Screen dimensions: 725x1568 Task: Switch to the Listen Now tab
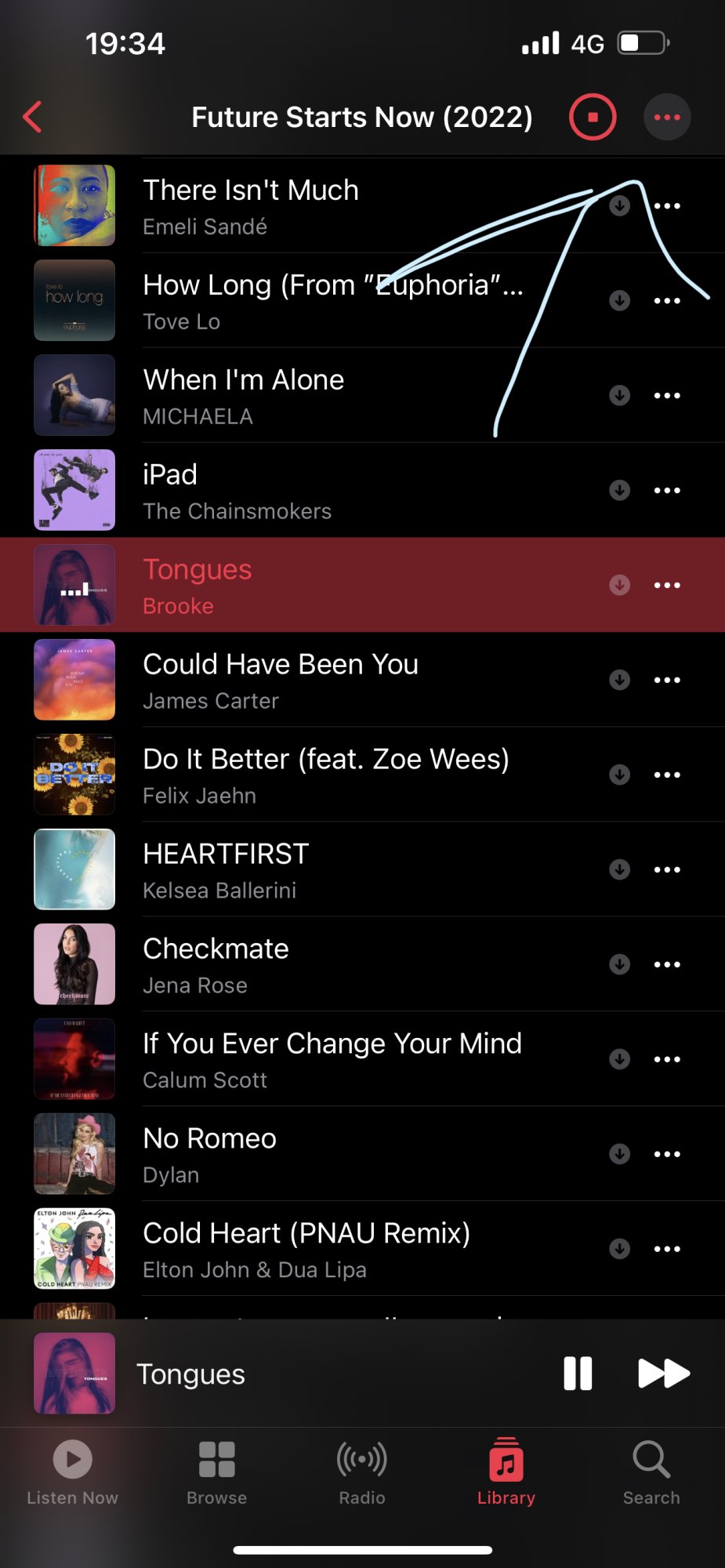tap(73, 1472)
